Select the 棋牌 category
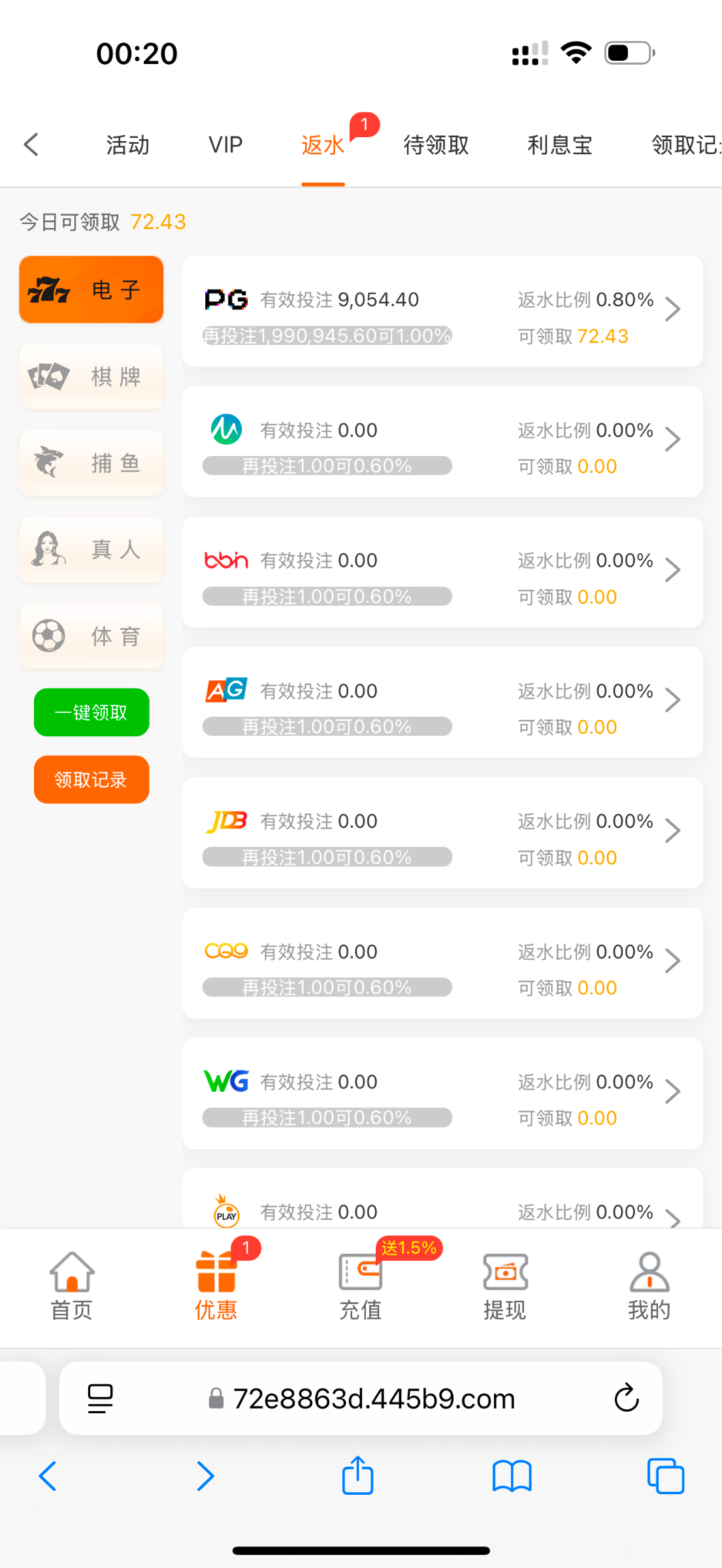Image resolution: width=722 pixels, height=1568 pixels. tap(91, 376)
